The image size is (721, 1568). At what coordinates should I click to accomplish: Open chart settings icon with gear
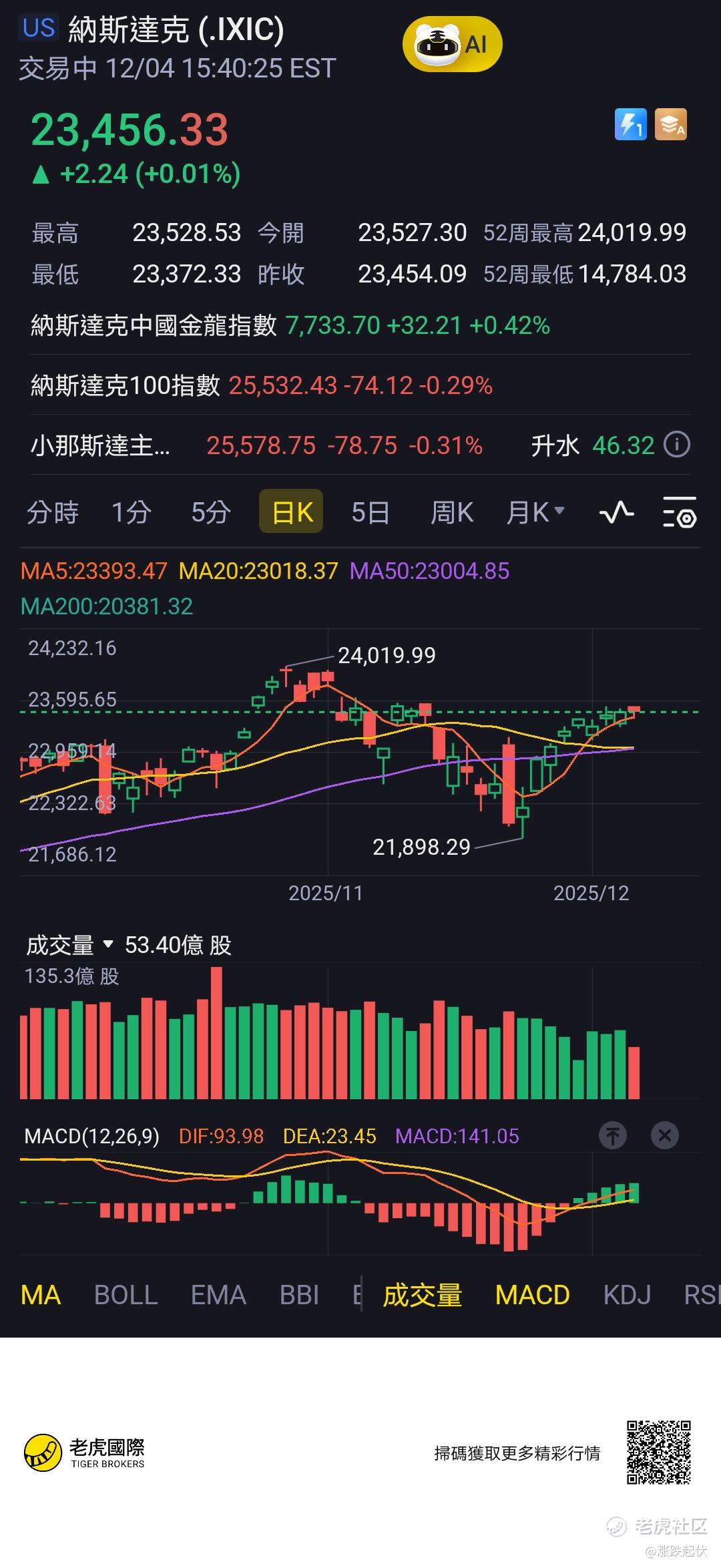tap(680, 513)
